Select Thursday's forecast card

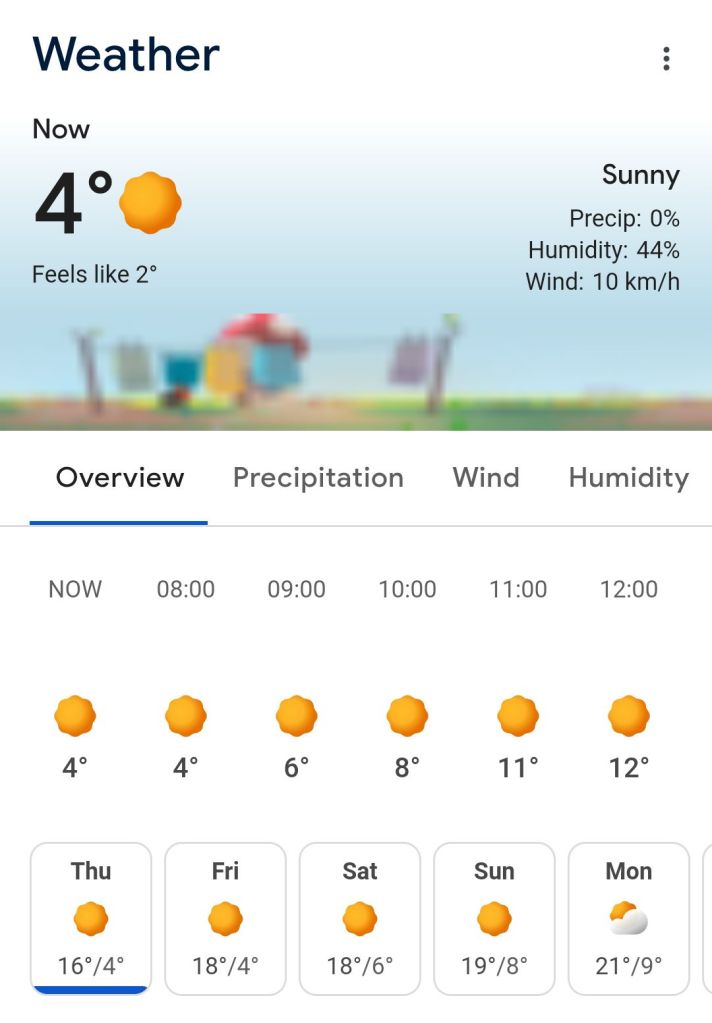[x=91, y=918]
